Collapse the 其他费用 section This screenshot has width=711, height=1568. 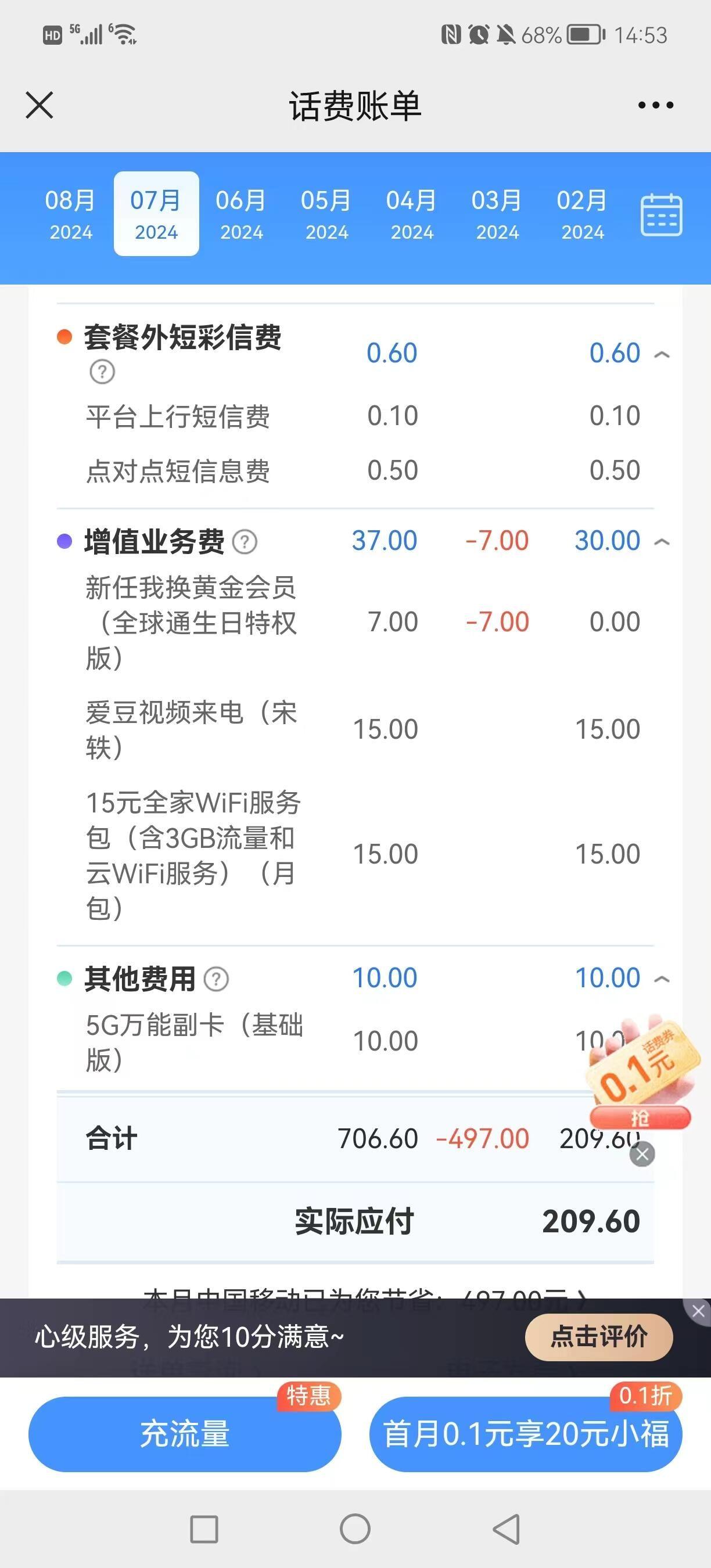pyautogui.click(x=662, y=979)
